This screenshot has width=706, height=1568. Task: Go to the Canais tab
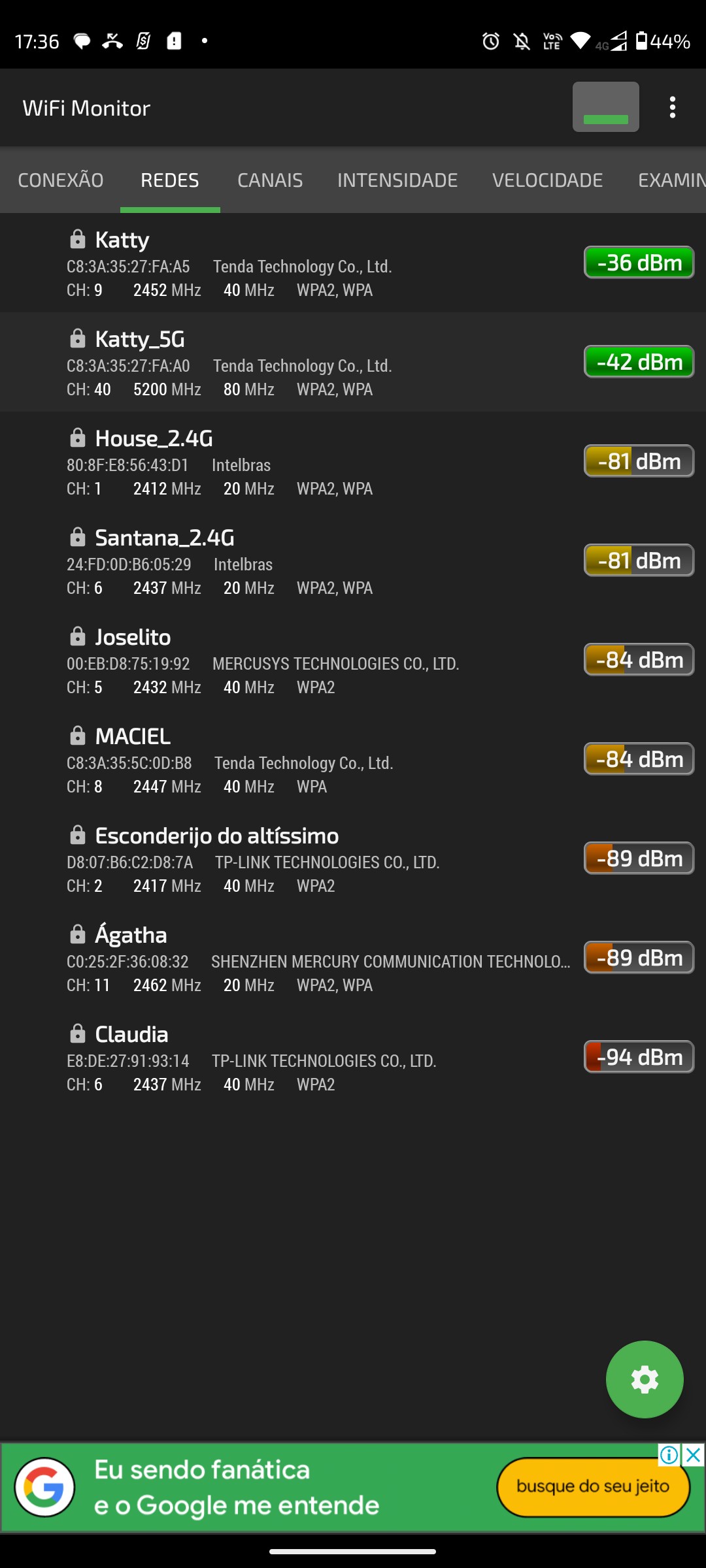270,180
